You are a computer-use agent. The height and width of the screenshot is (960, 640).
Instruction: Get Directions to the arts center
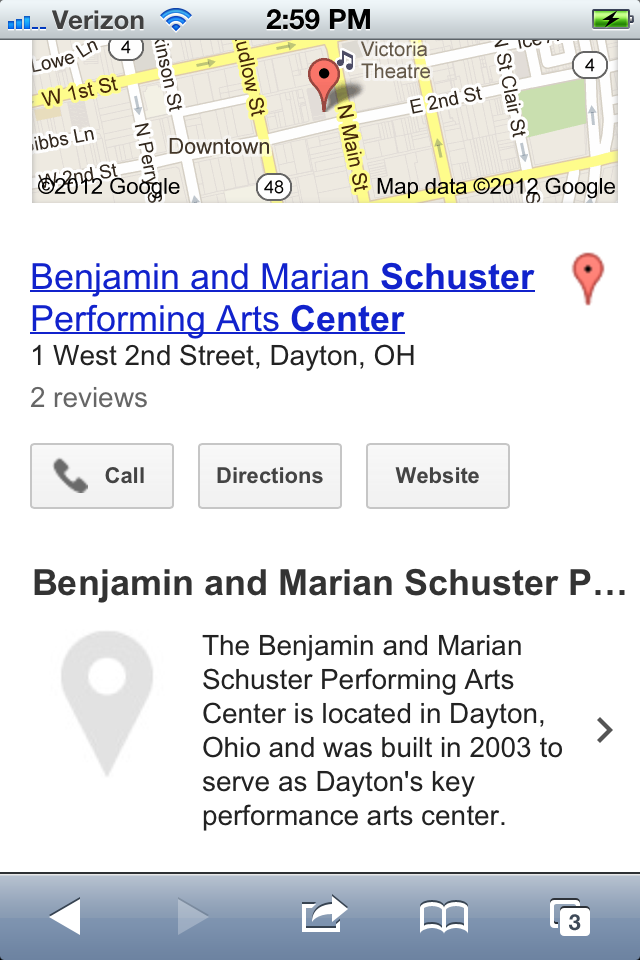coord(270,476)
